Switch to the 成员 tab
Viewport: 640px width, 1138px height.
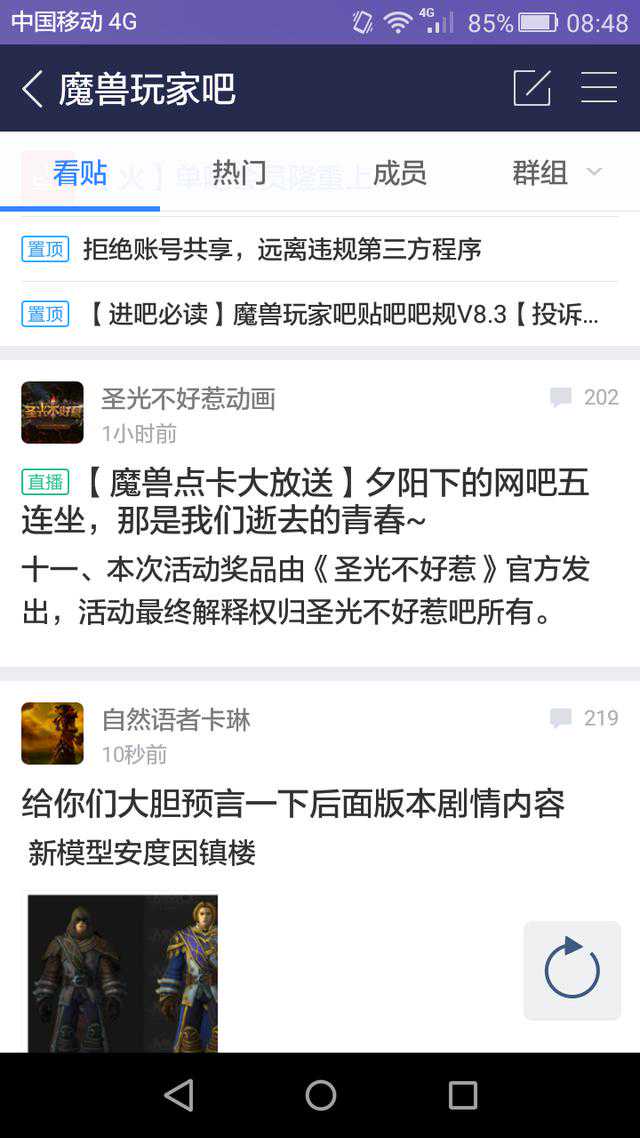[399, 173]
